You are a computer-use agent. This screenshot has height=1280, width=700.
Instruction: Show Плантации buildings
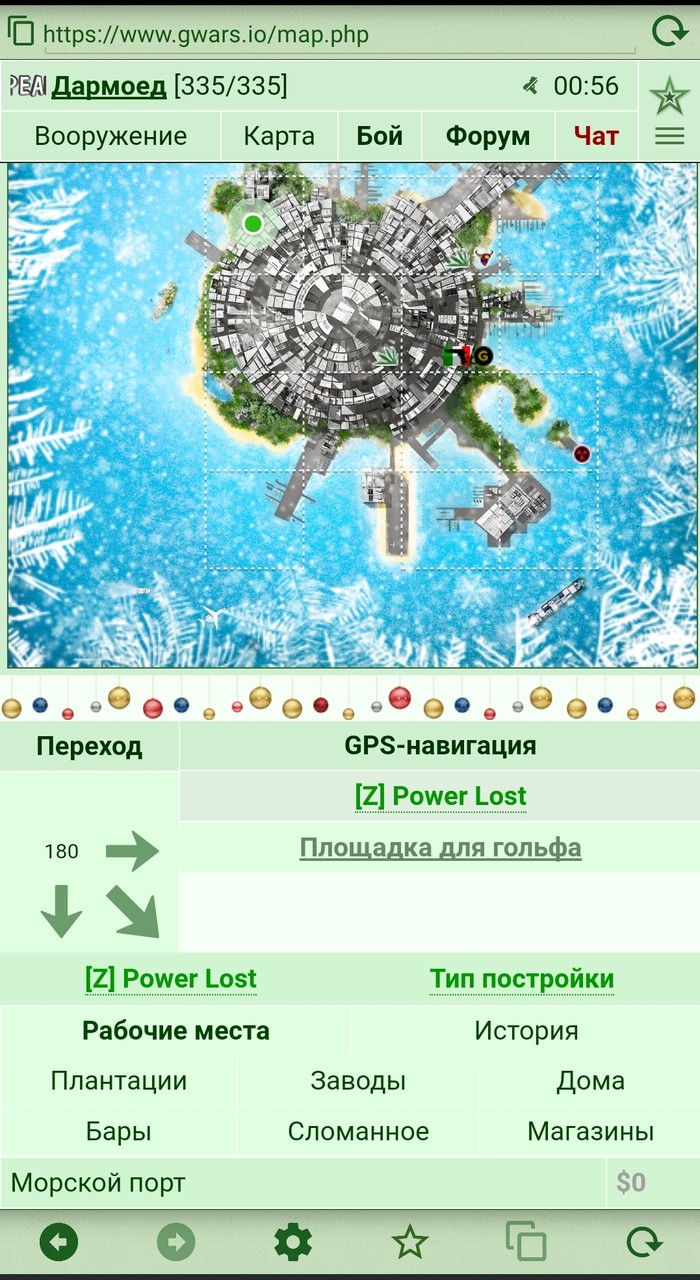(119, 1081)
